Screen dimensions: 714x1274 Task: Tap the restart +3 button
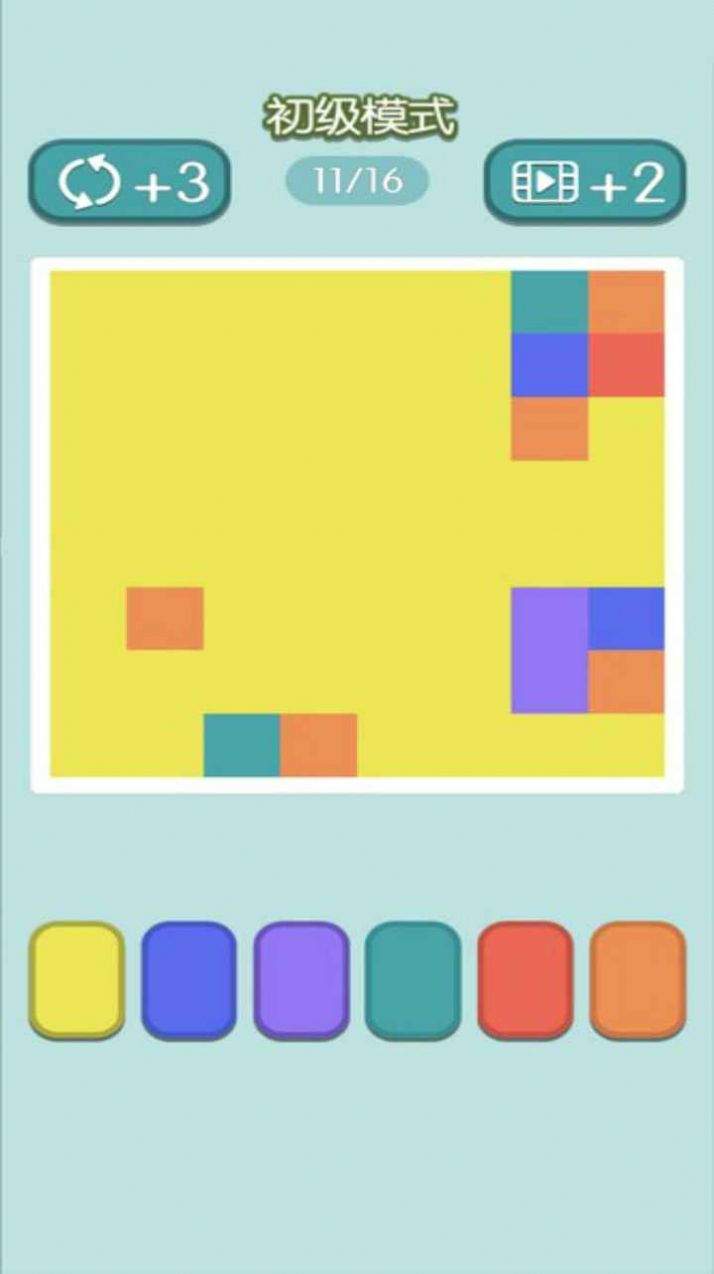click(130, 182)
